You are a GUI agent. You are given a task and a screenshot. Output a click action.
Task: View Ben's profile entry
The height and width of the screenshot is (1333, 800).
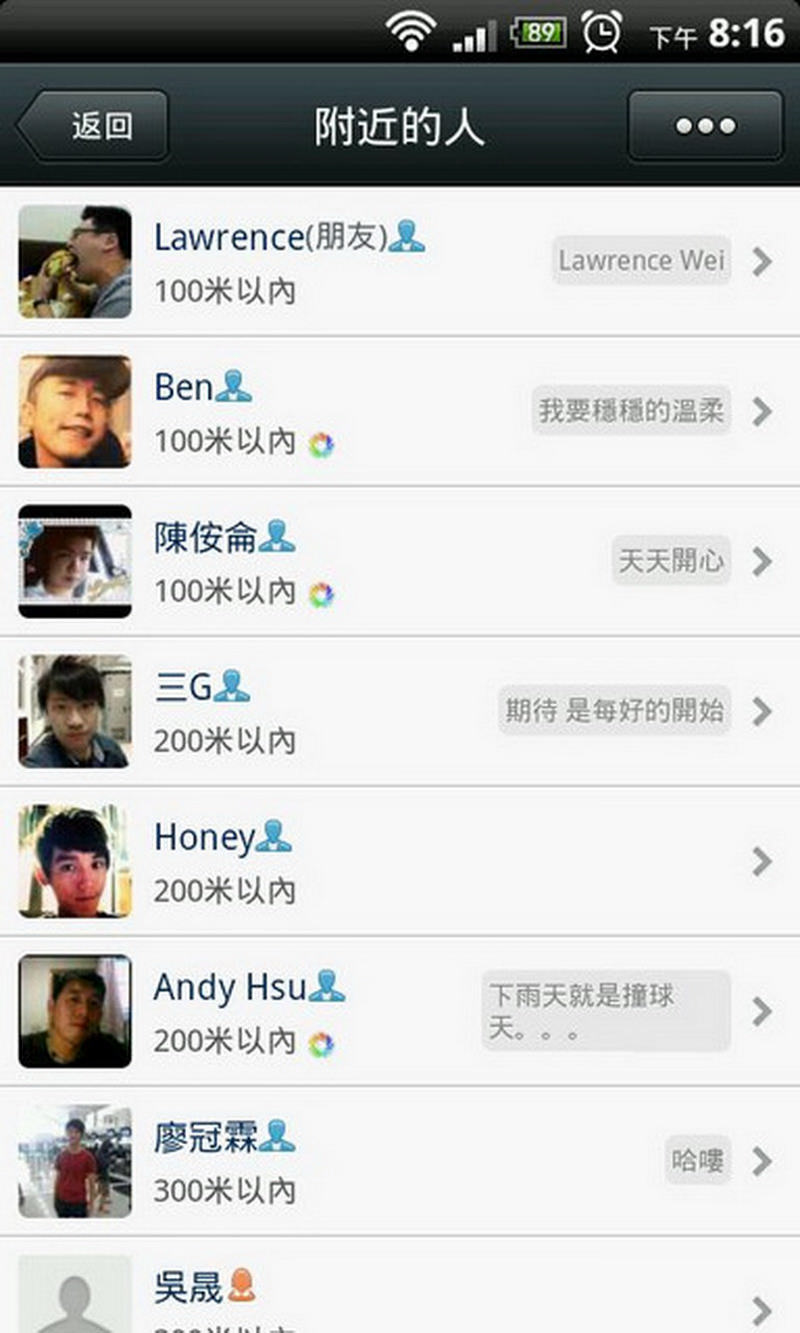pyautogui.click(x=400, y=412)
